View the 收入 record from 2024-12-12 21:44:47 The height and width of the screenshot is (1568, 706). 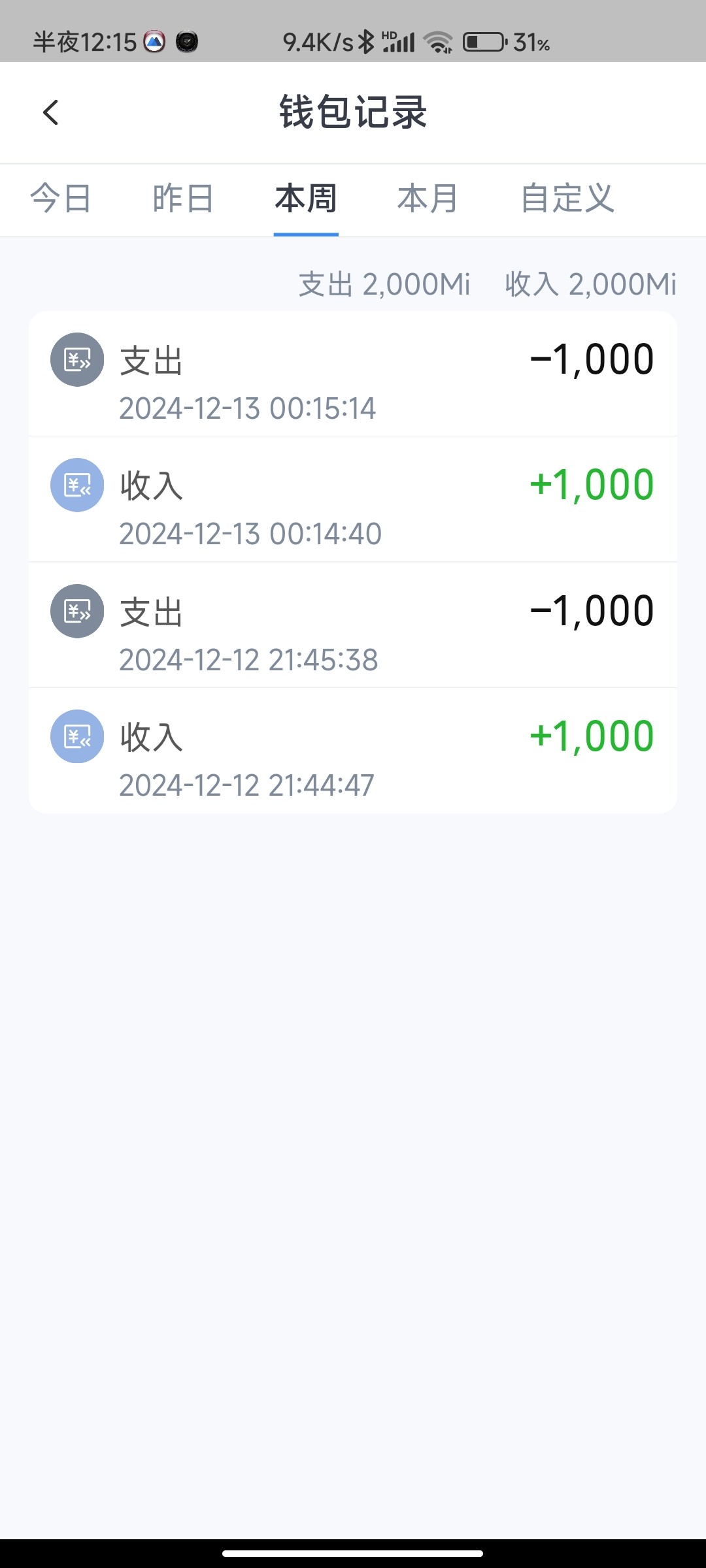(353, 751)
